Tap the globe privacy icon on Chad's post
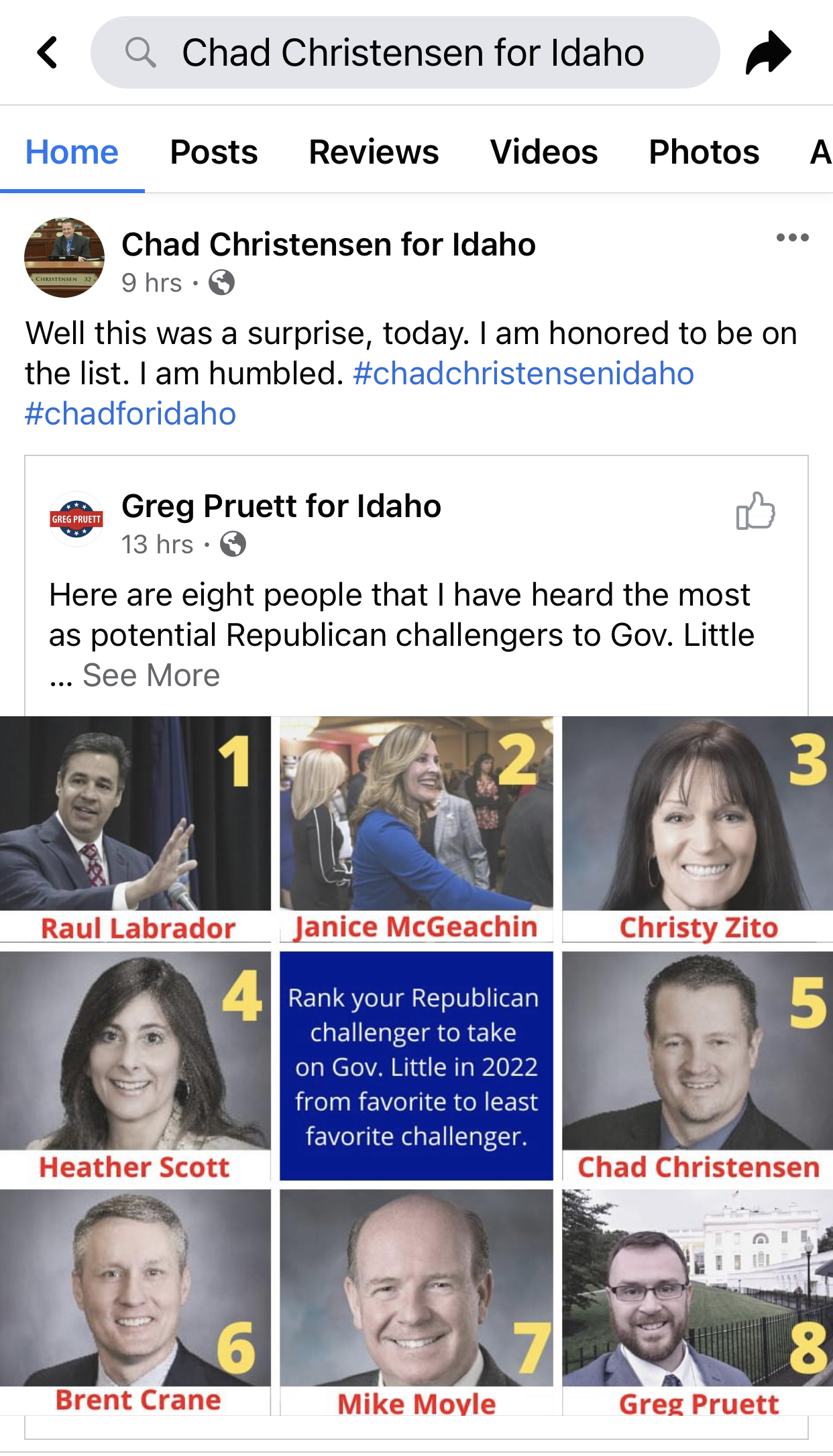Image resolution: width=833 pixels, height=1456 pixels. (220, 282)
